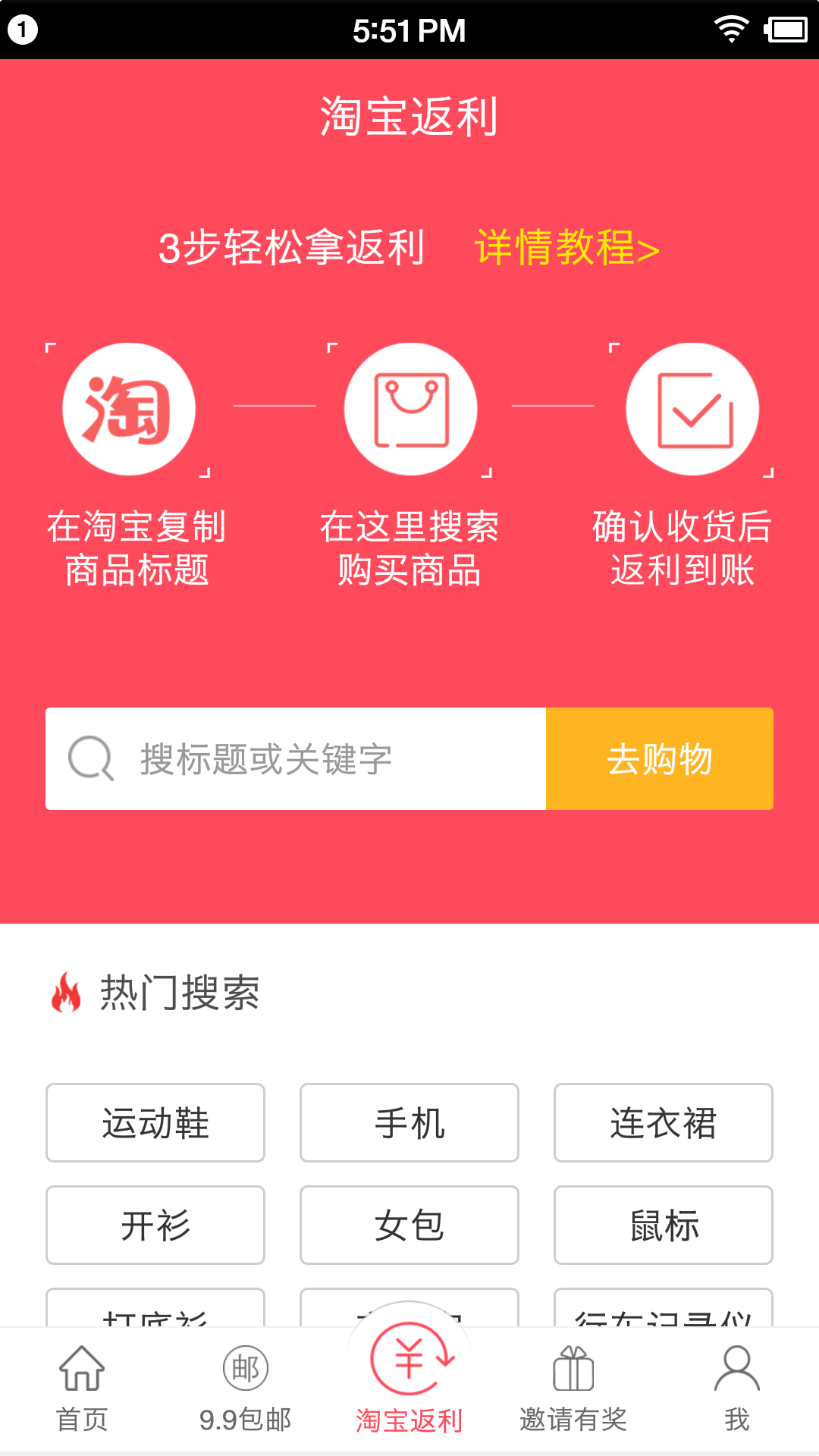819x1456 pixels.
Task: Go to the 邀请有奖 tab
Action: tap(573, 1389)
